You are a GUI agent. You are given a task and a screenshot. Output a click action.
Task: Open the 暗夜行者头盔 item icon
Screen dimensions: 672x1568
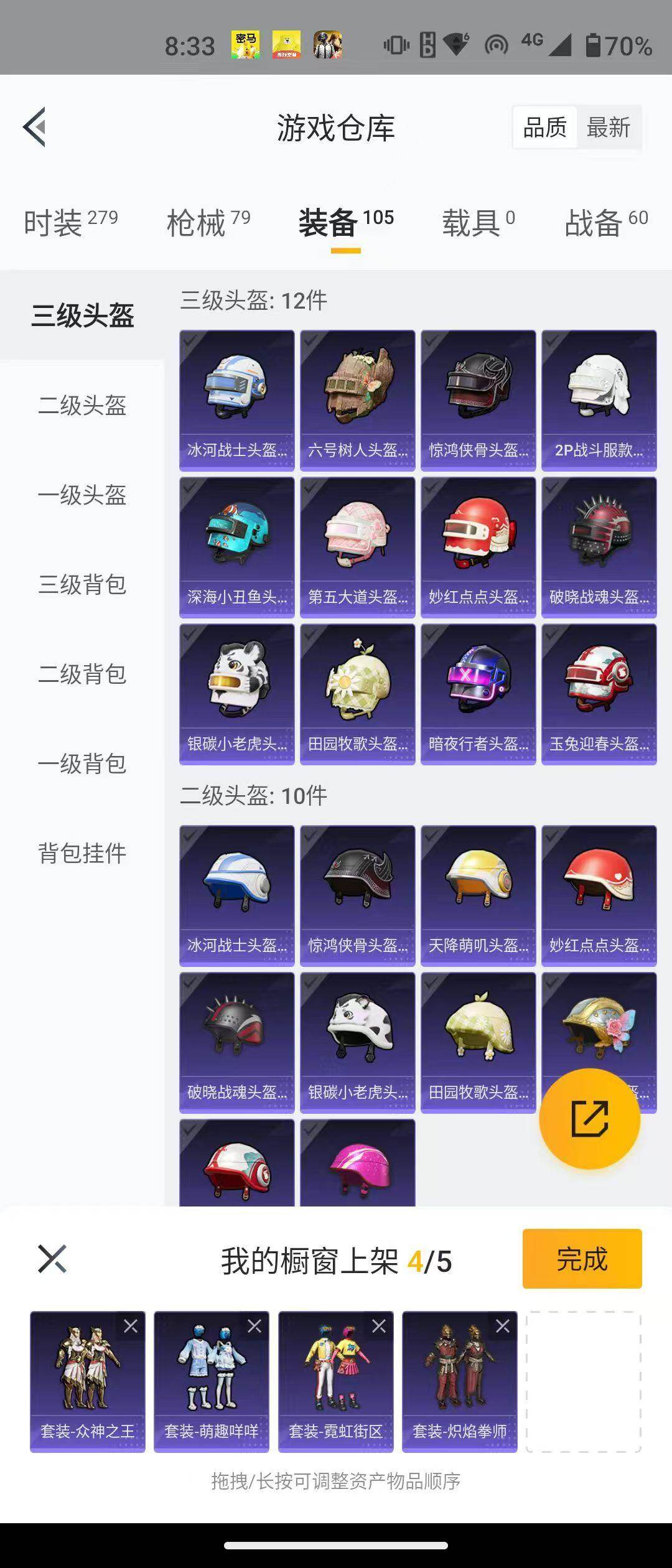tap(479, 678)
